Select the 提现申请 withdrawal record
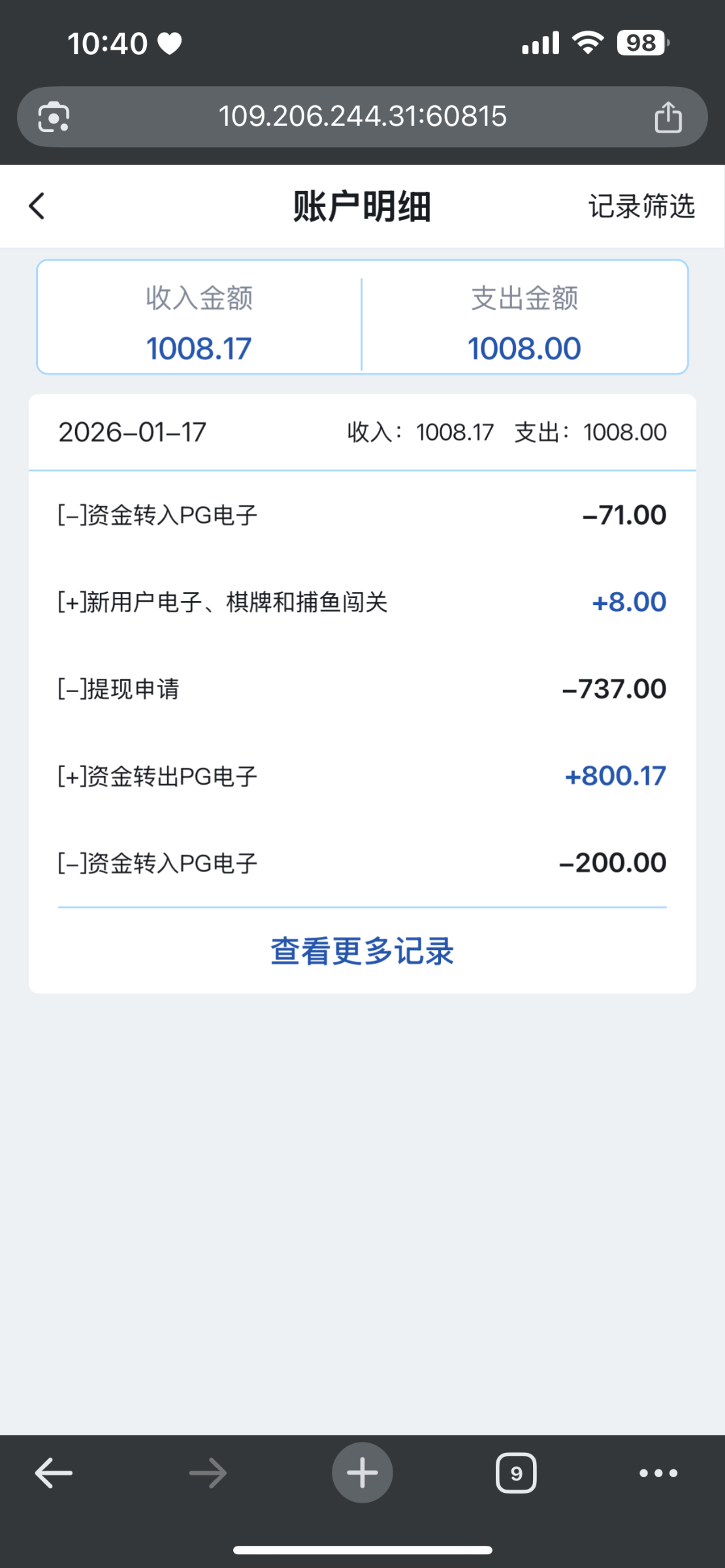The height and width of the screenshot is (1568, 725). click(362, 688)
